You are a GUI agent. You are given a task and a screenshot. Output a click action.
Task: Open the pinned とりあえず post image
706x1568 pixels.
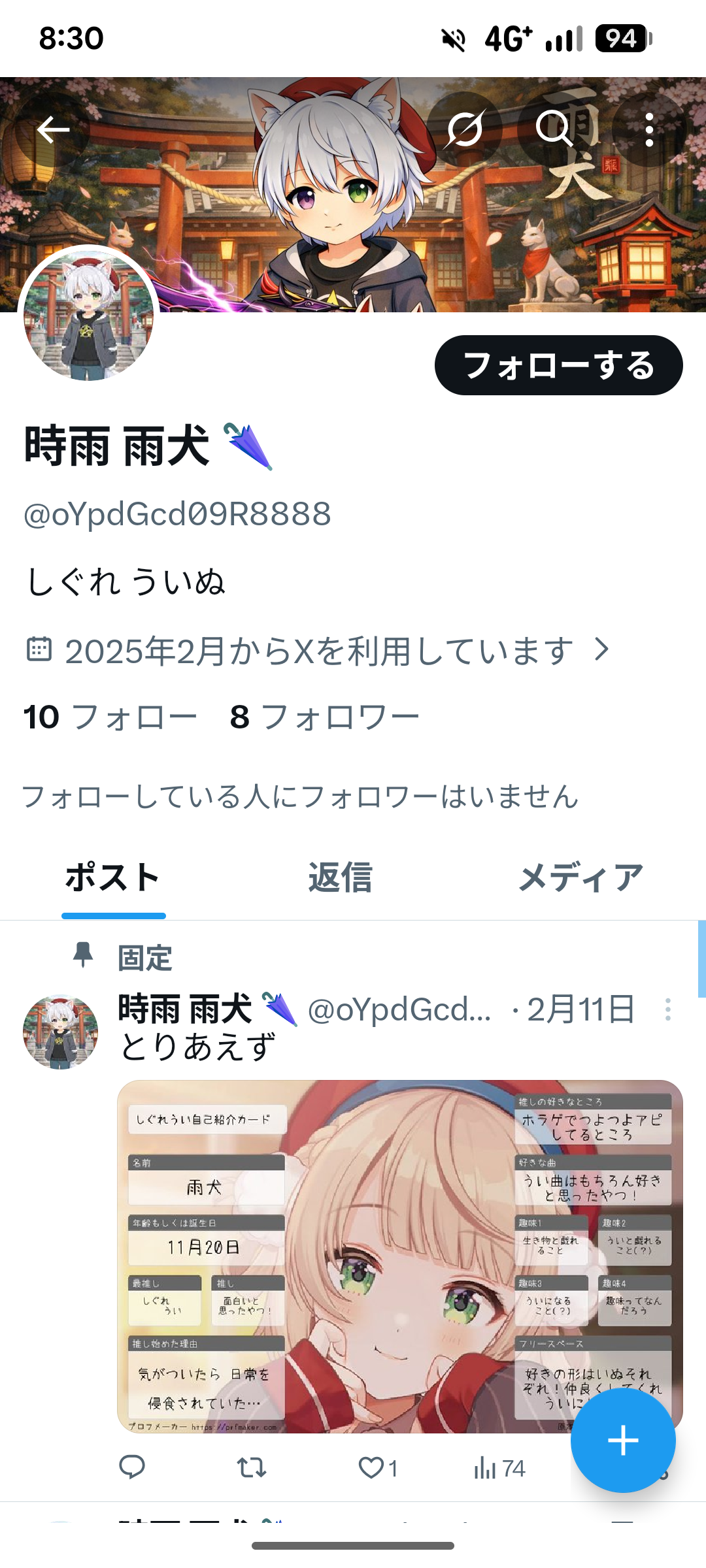point(399,1256)
